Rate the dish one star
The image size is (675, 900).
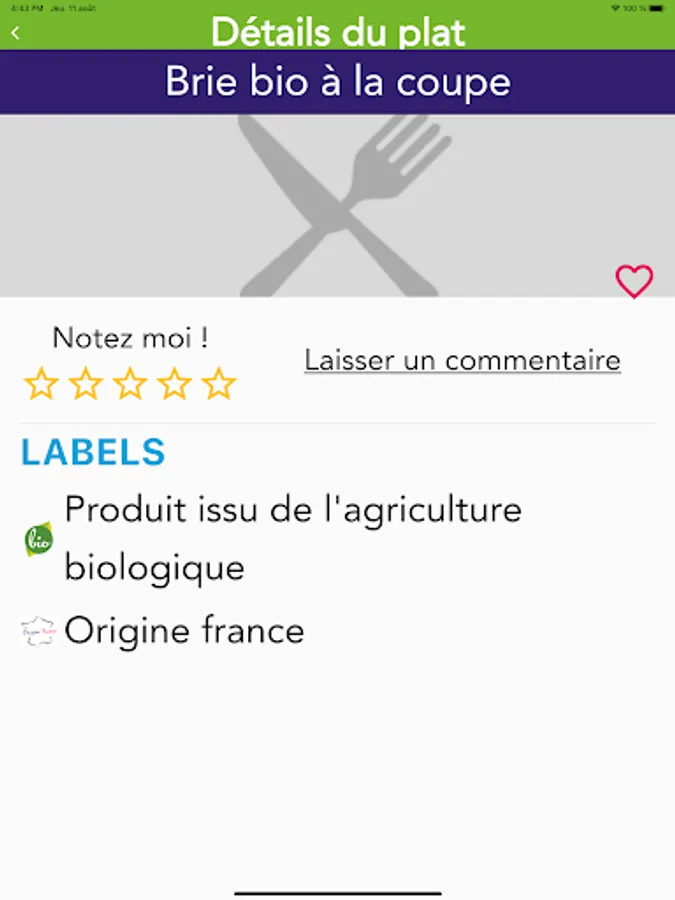pos(41,383)
